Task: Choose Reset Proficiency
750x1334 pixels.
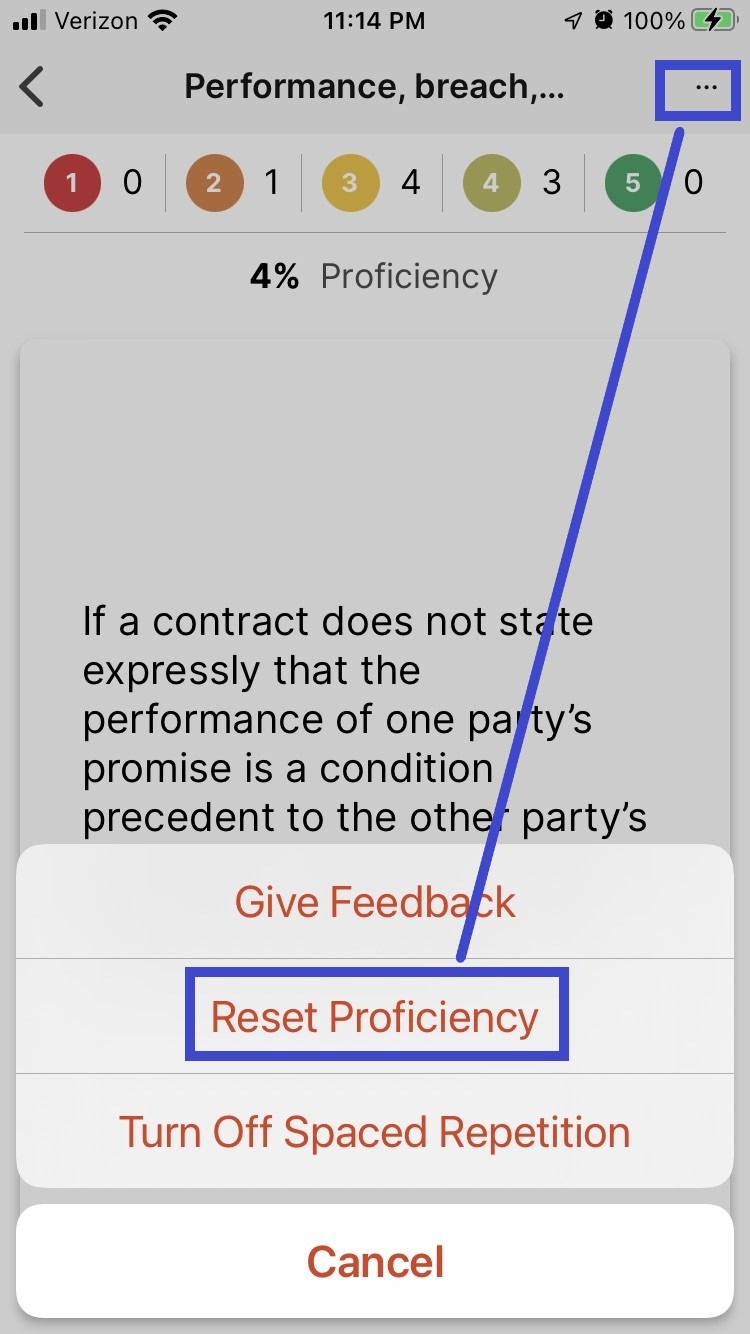Action: click(x=375, y=1017)
